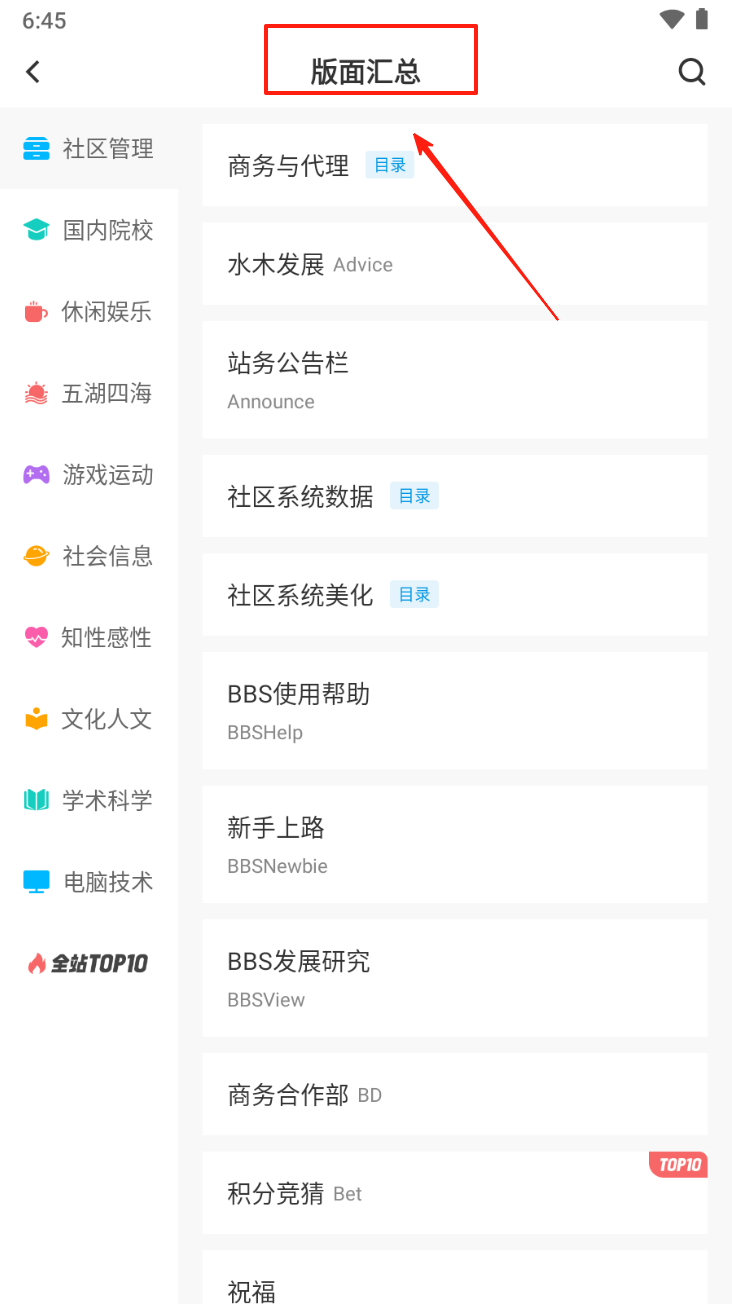Switch to the 国内院校 category
Image resolution: width=732 pixels, height=1304 pixels.
(89, 230)
